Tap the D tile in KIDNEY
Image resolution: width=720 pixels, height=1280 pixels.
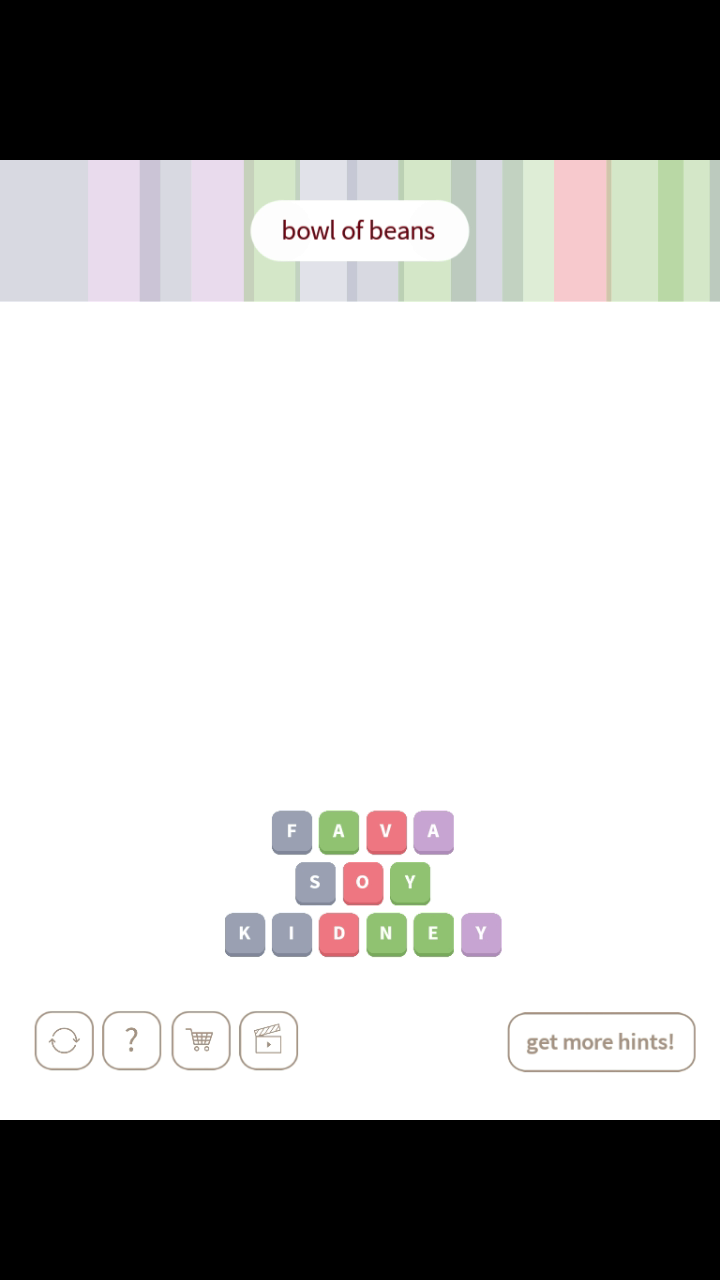point(339,934)
